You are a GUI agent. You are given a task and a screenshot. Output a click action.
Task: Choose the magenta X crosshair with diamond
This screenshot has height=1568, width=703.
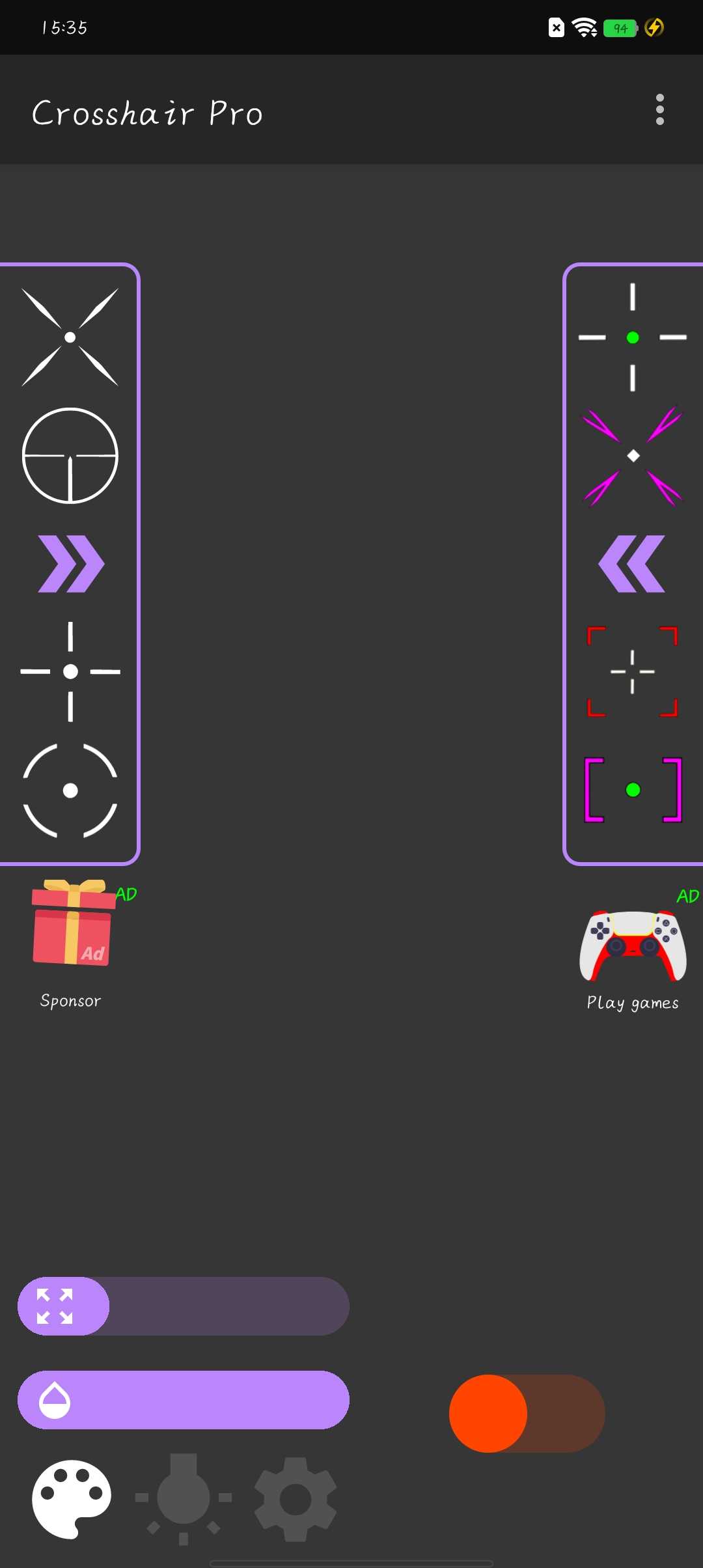coord(633,456)
